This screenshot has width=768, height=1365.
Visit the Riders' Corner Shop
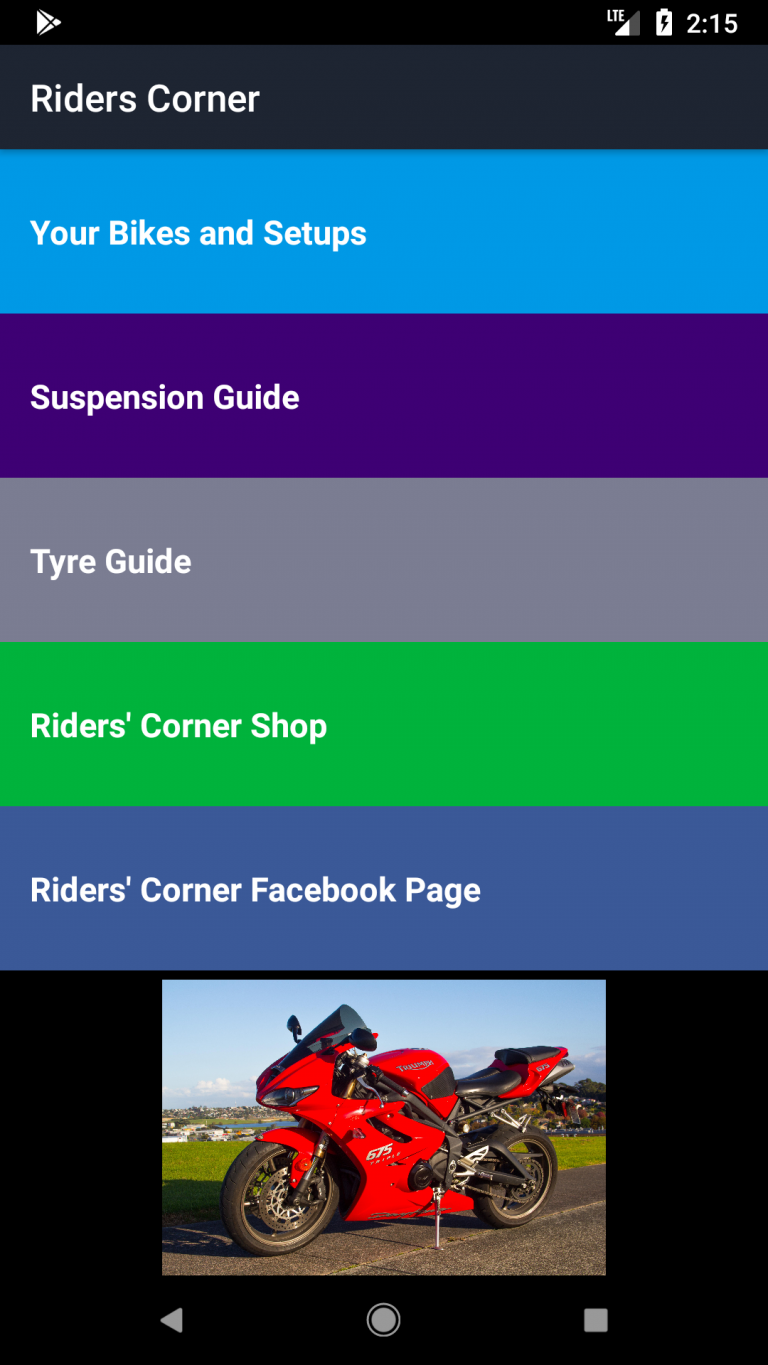coord(384,724)
